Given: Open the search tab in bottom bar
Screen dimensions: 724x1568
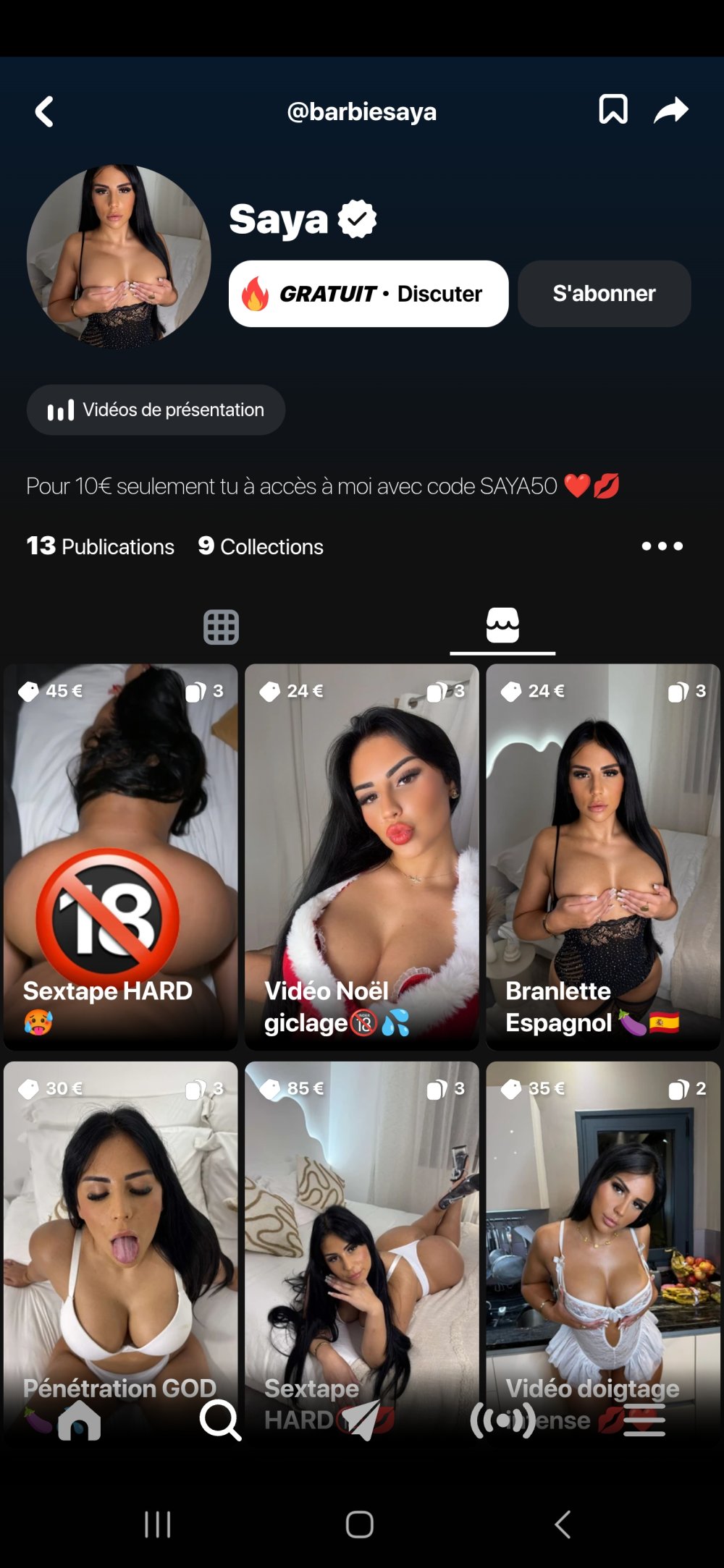Looking at the screenshot, I should point(220,1420).
